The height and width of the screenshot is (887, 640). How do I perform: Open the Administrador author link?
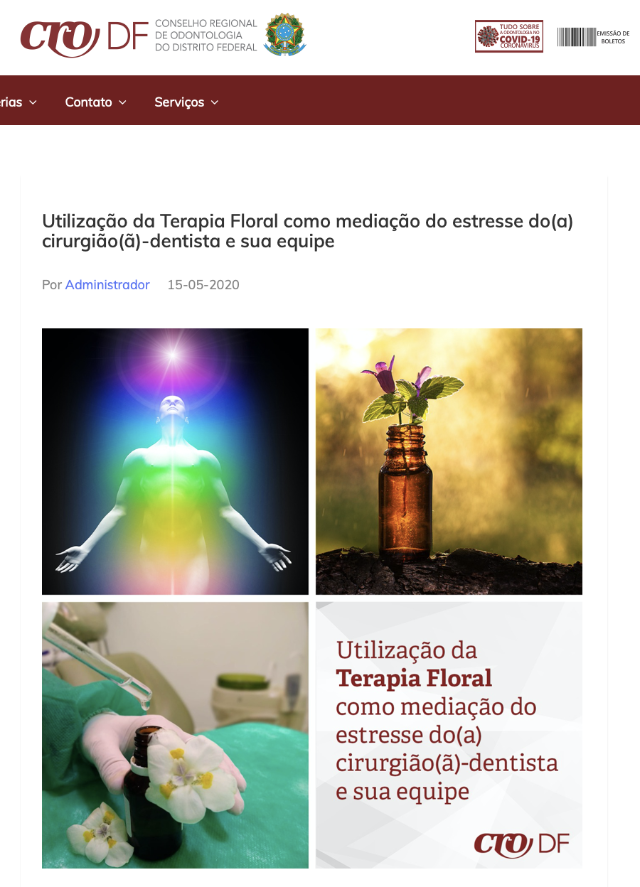[107, 285]
